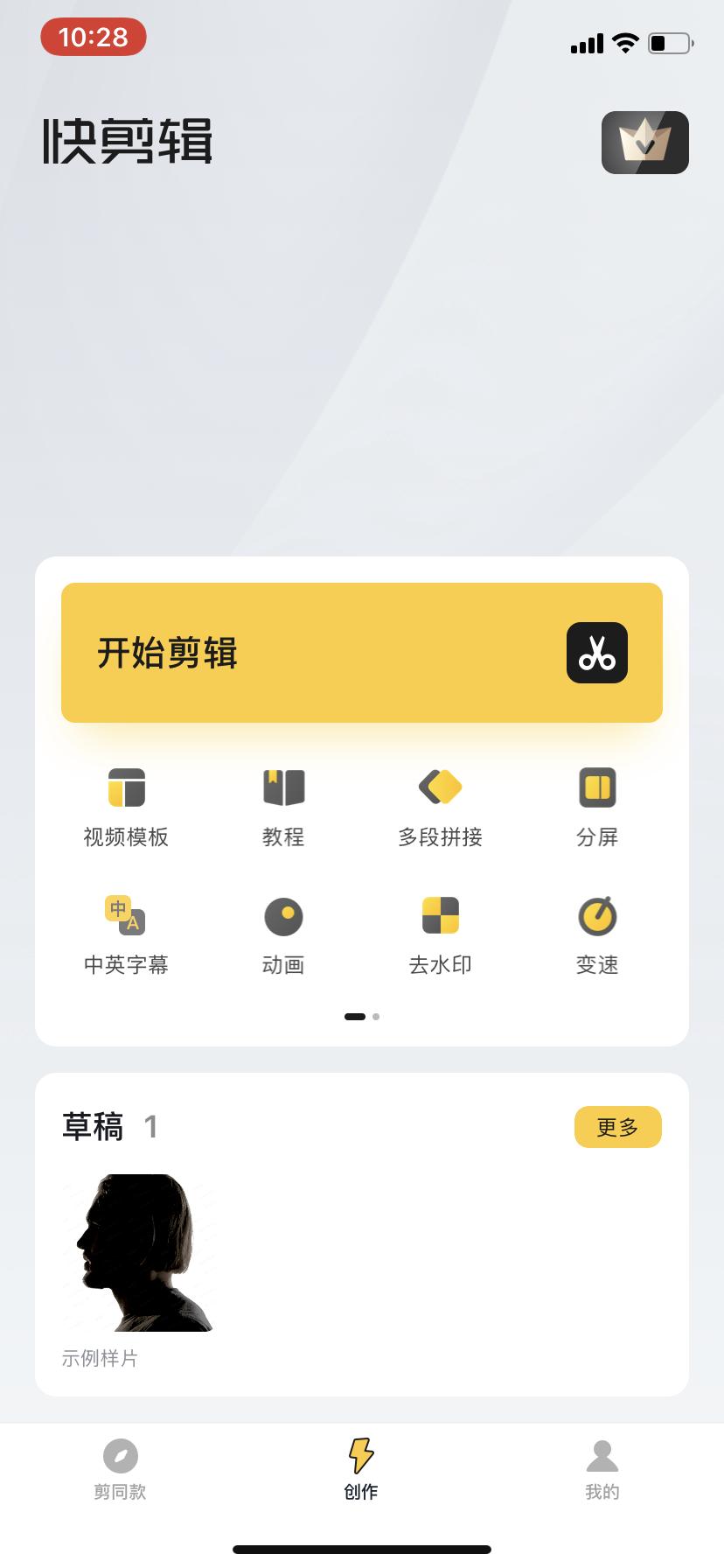The image size is (724, 1568).
Task: Open the 视频模板 (video templates) feature
Action: click(125, 803)
